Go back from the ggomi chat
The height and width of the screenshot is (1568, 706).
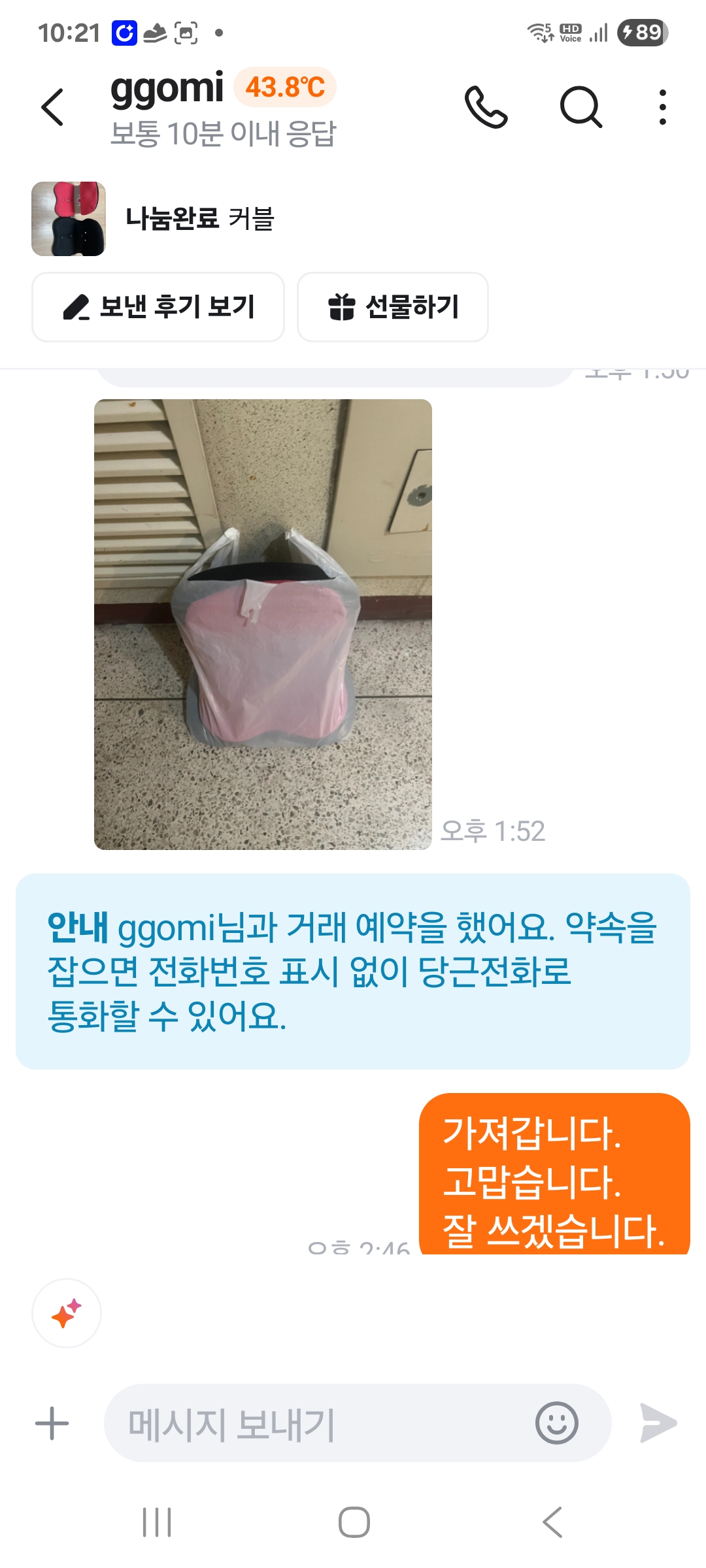52,107
